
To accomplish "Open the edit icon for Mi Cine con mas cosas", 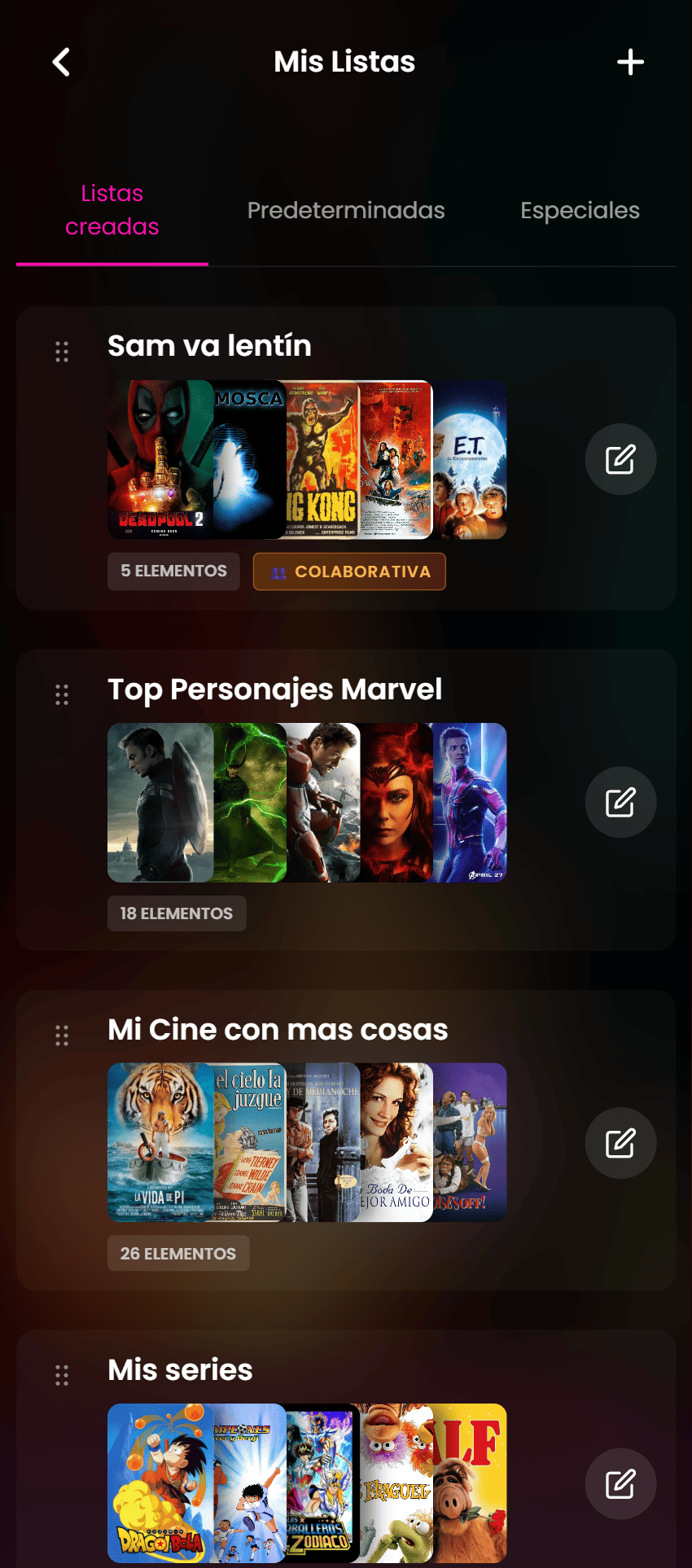I will click(x=620, y=1143).
